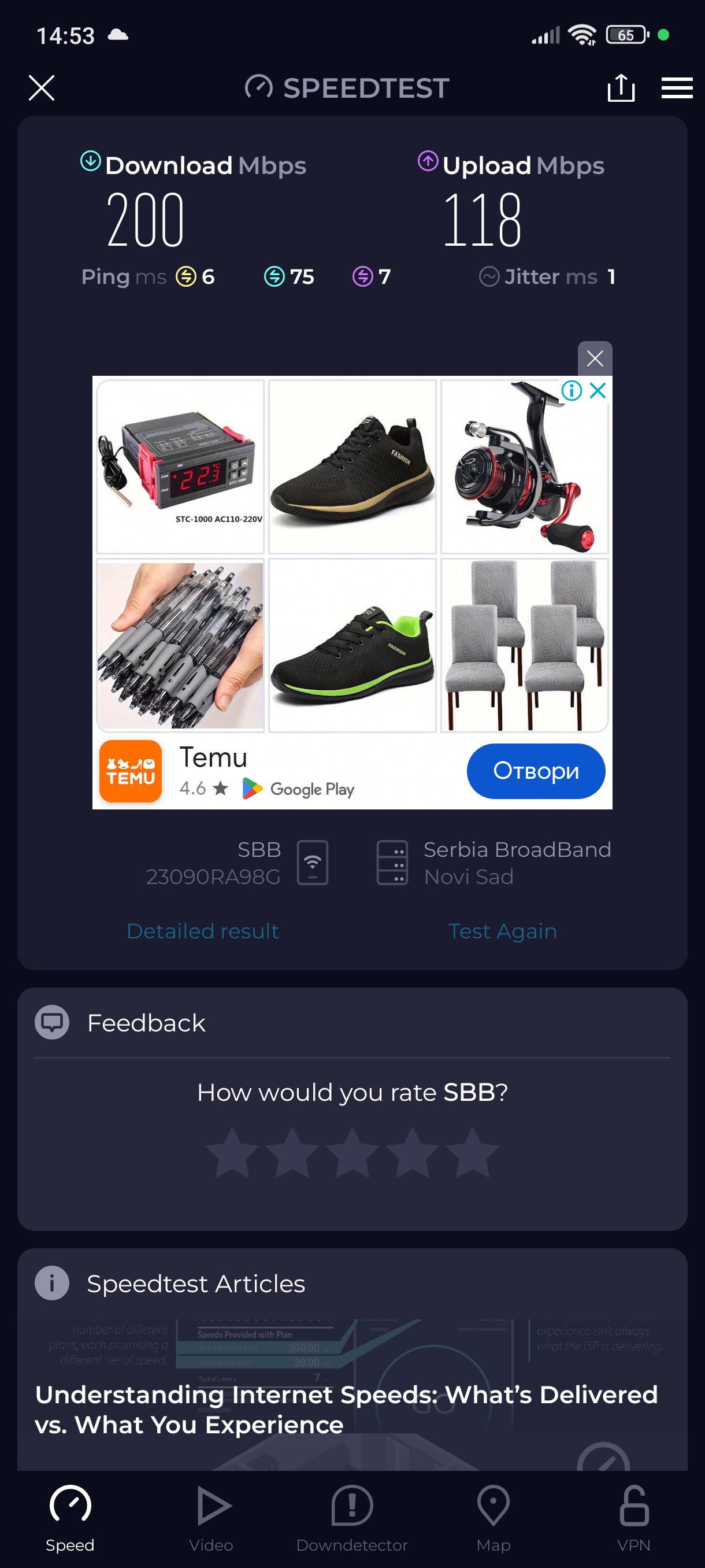Close the speed test result
The height and width of the screenshot is (1568, 705).
coord(42,88)
